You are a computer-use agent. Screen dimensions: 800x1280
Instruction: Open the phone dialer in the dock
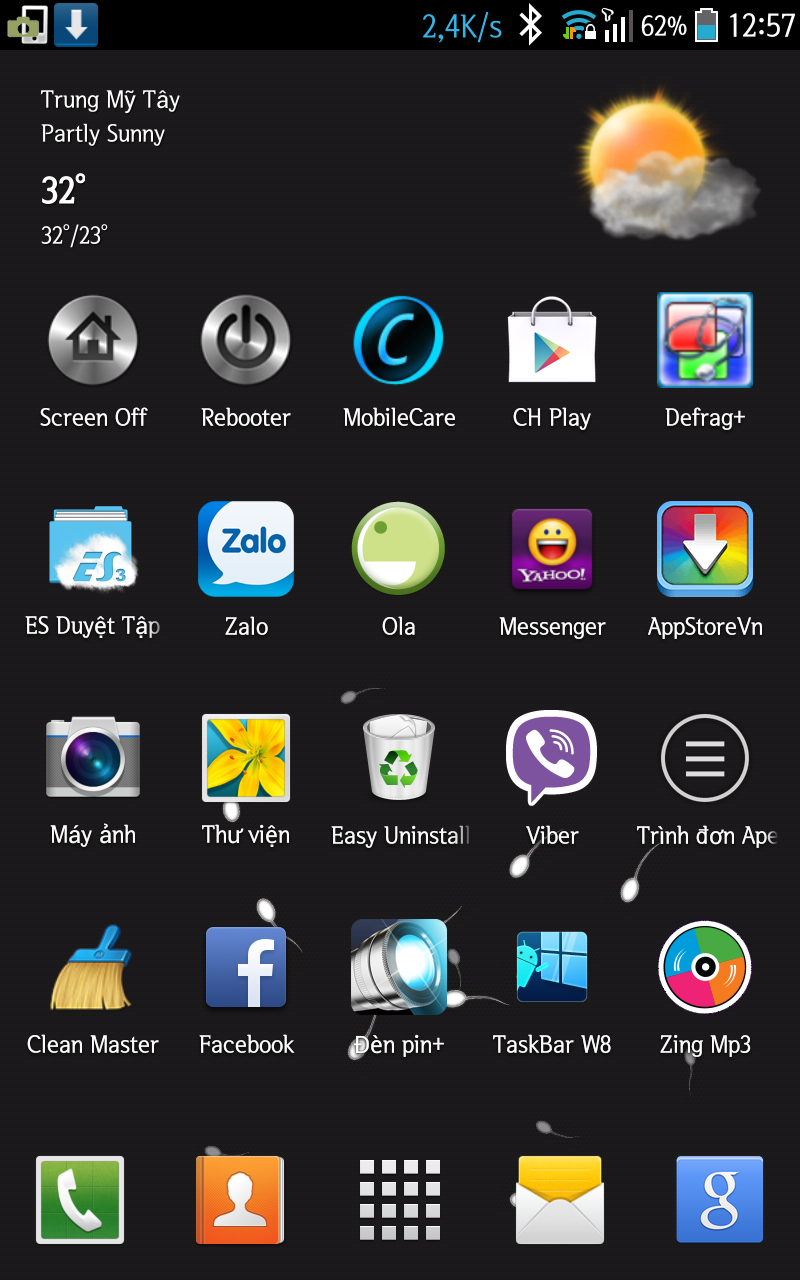tap(80, 1200)
